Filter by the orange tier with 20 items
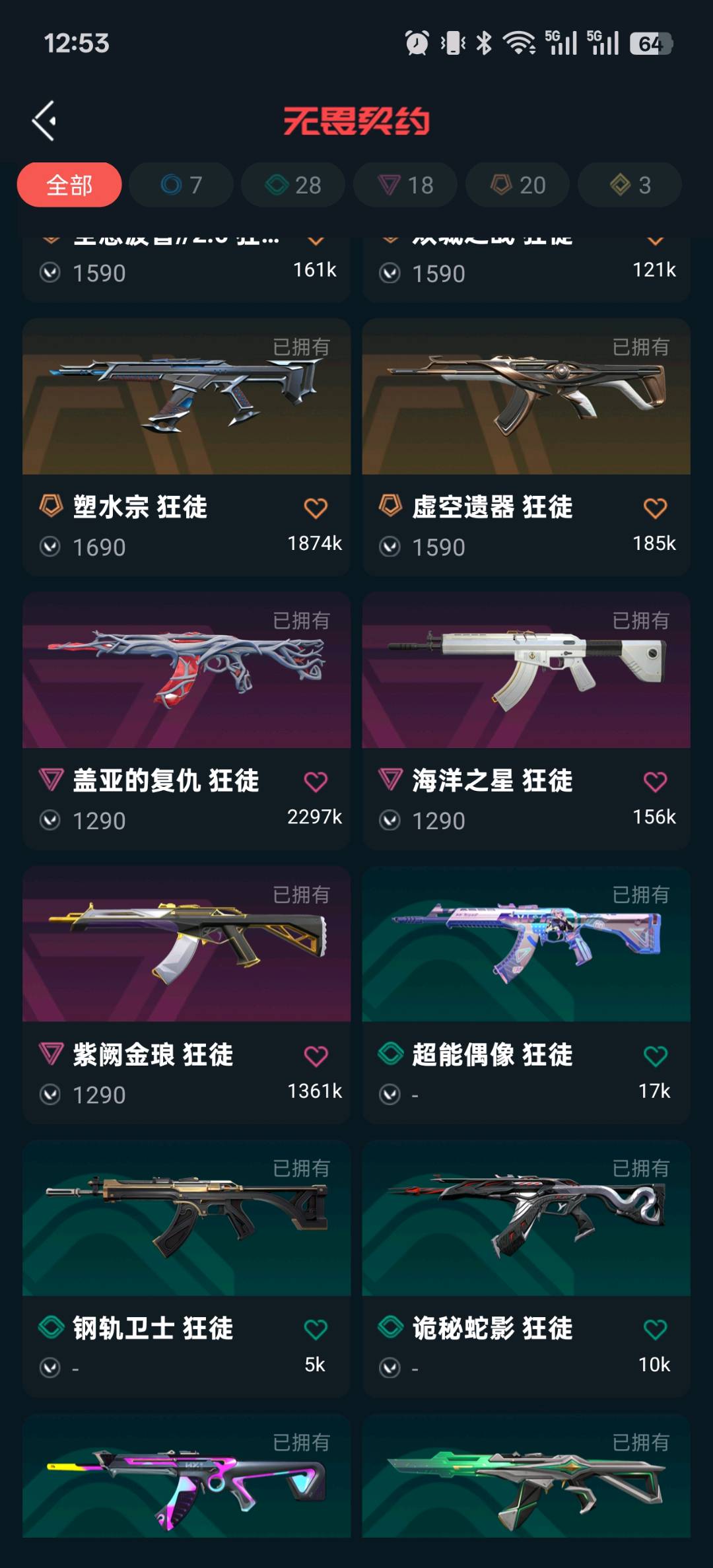713x1568 pixels. click(518, 185)
